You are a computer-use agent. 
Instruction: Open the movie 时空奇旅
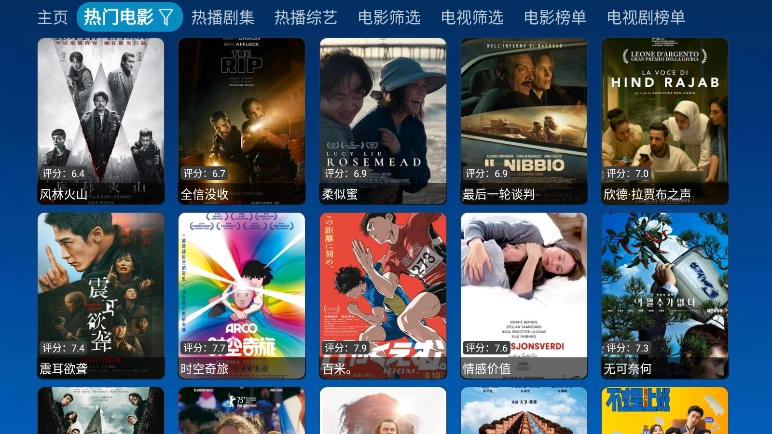[242, 295]
